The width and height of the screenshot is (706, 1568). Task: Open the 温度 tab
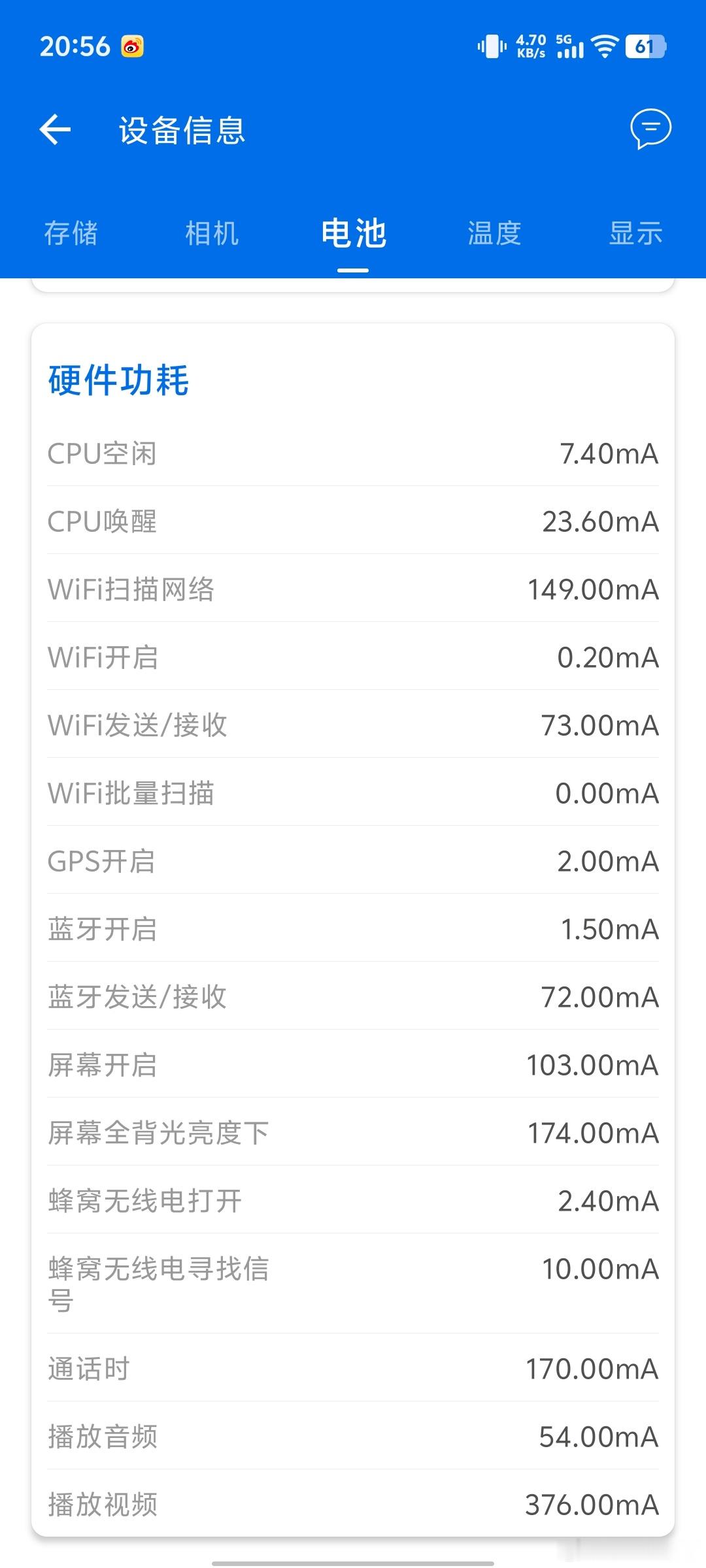(x=492, y=234)
